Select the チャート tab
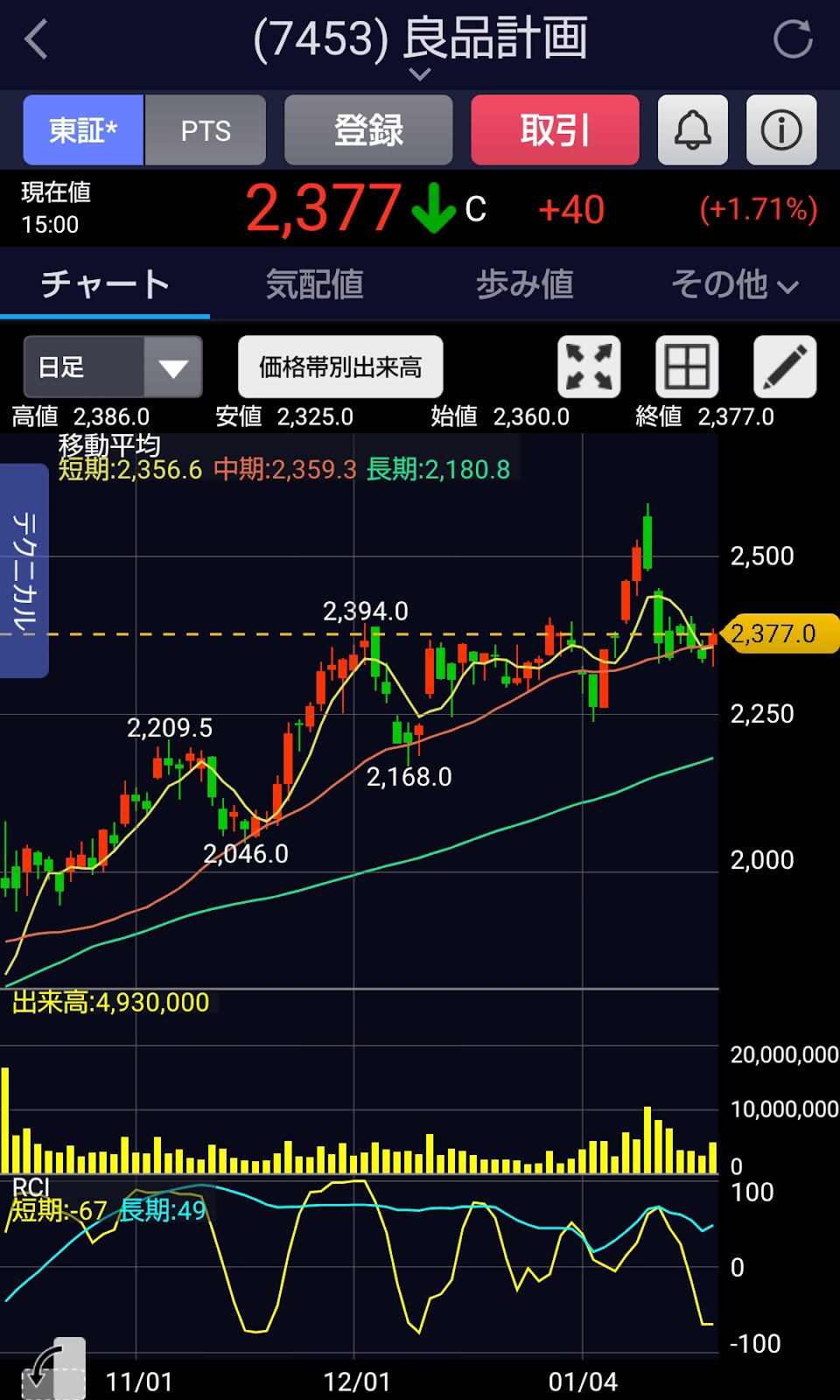840x1400 pixels. click(x=105, y=283)
